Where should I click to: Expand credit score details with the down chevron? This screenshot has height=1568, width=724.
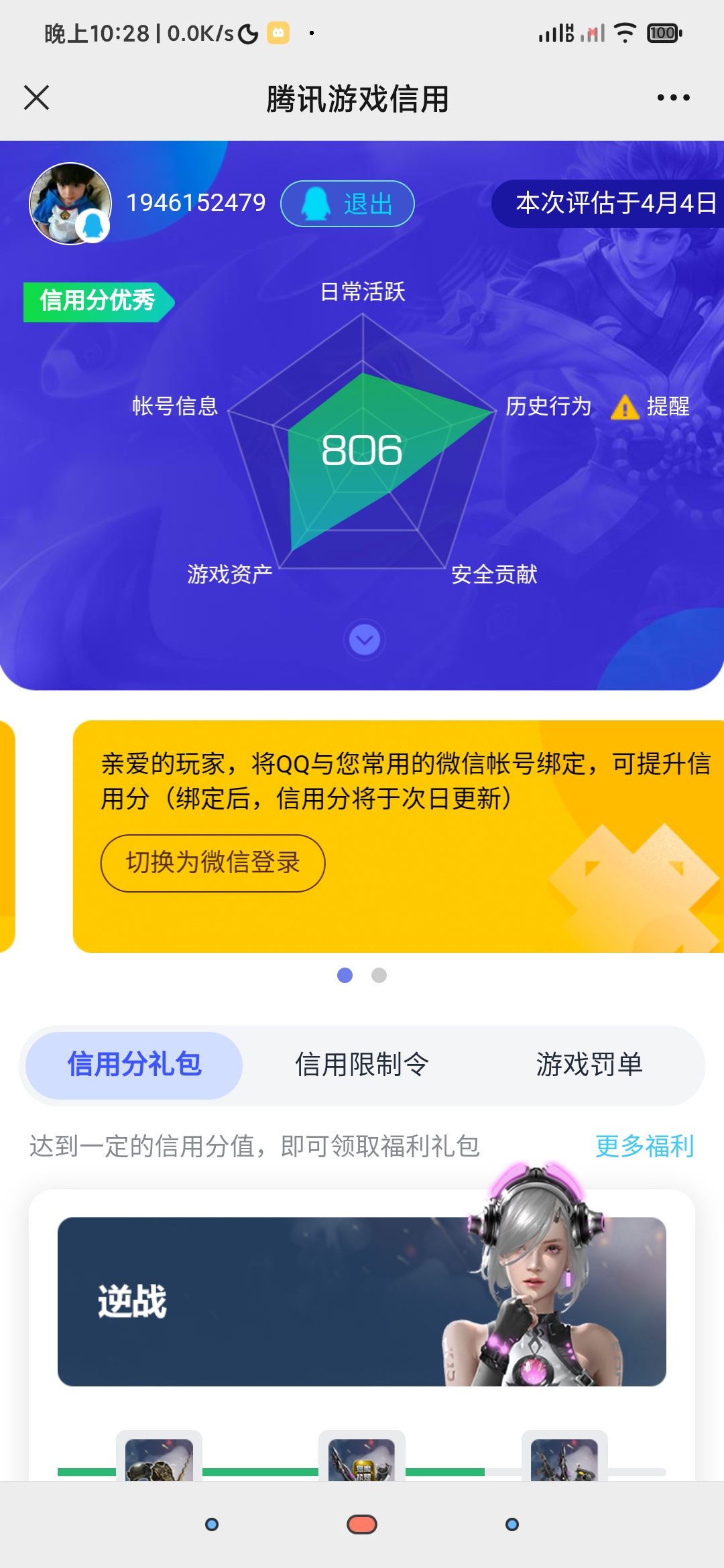pyautogui.click(x=365, y=640)
